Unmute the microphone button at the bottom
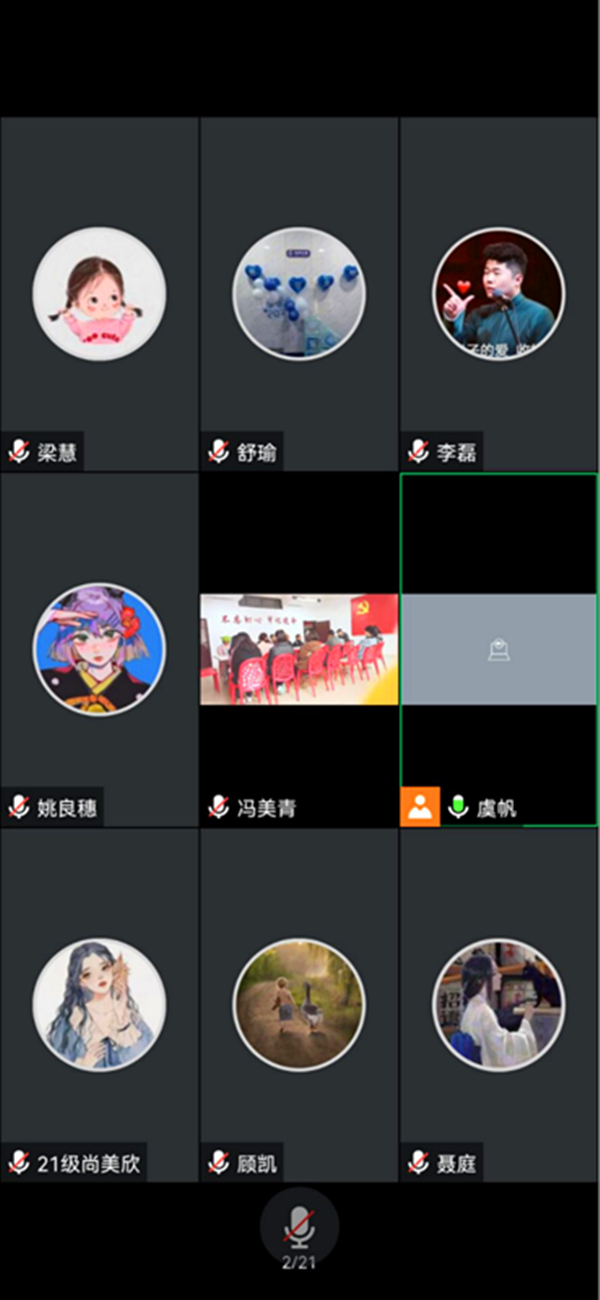Viewport: 600px width, 1300px height. click(299, 1224)
